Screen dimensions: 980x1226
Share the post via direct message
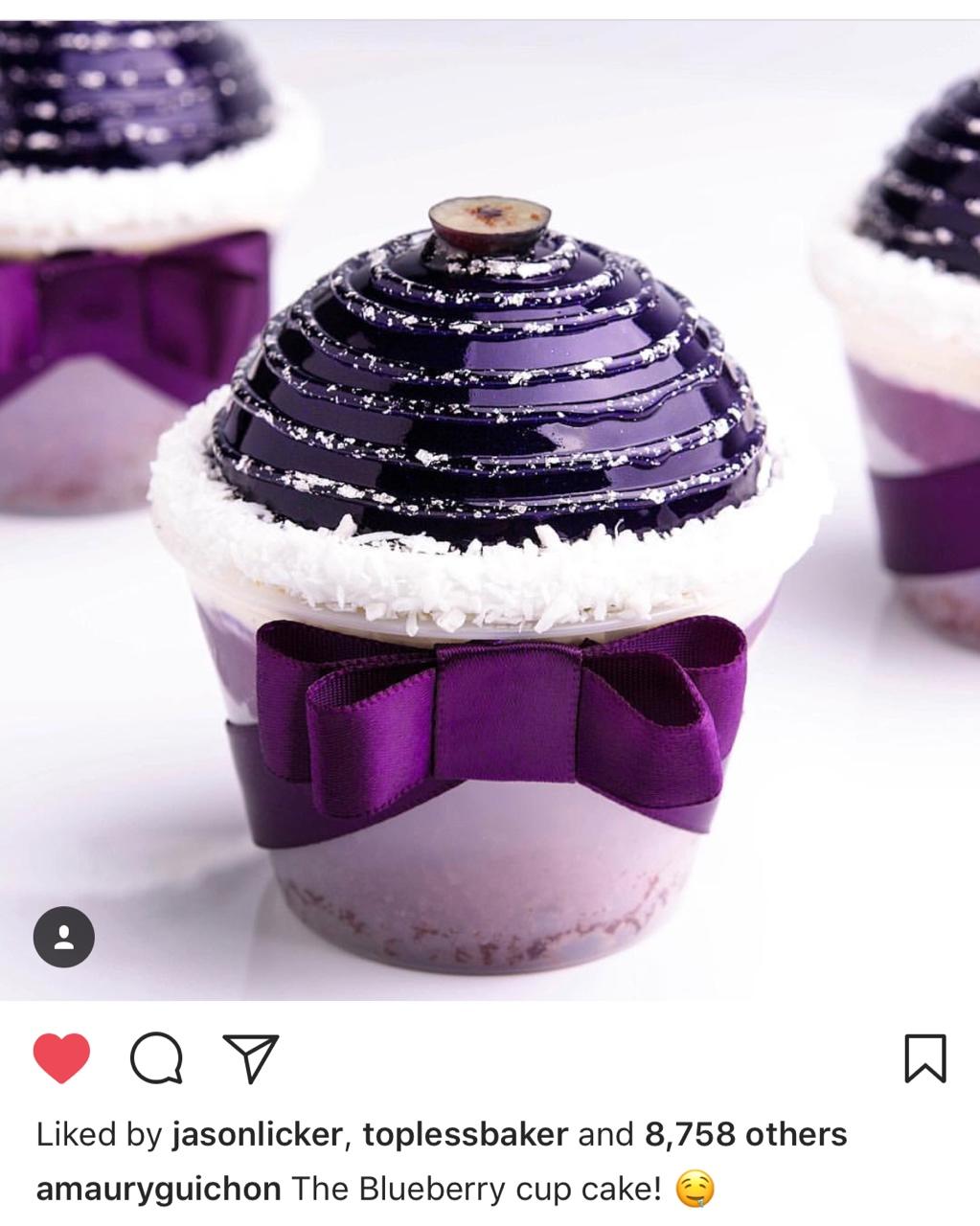[250, 1058]
